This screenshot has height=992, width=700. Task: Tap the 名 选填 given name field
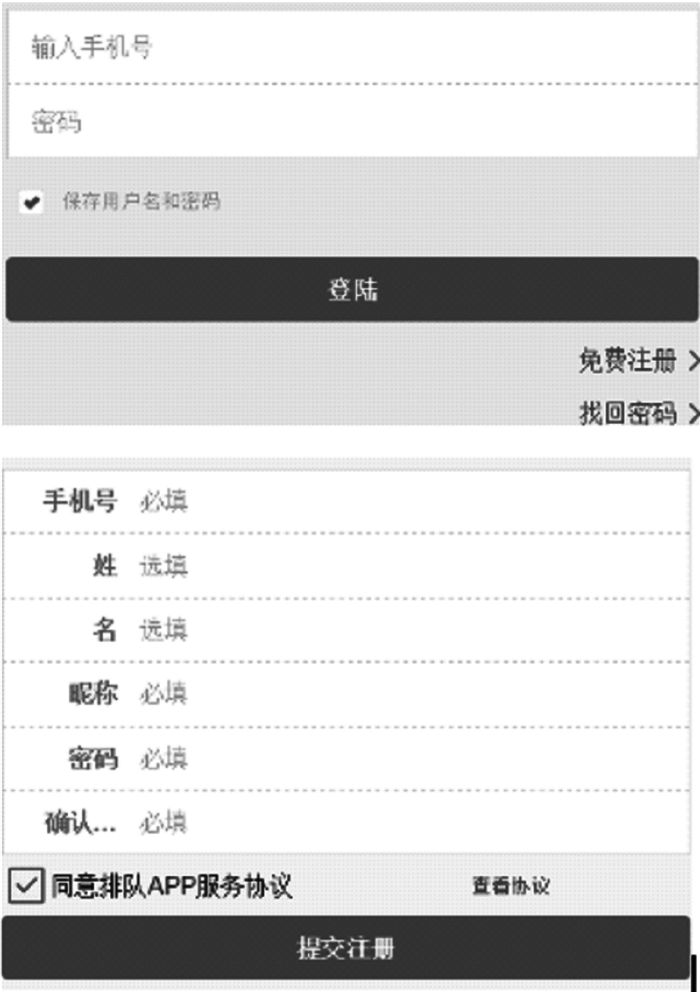pyautogui.click(x=400, y=630)
